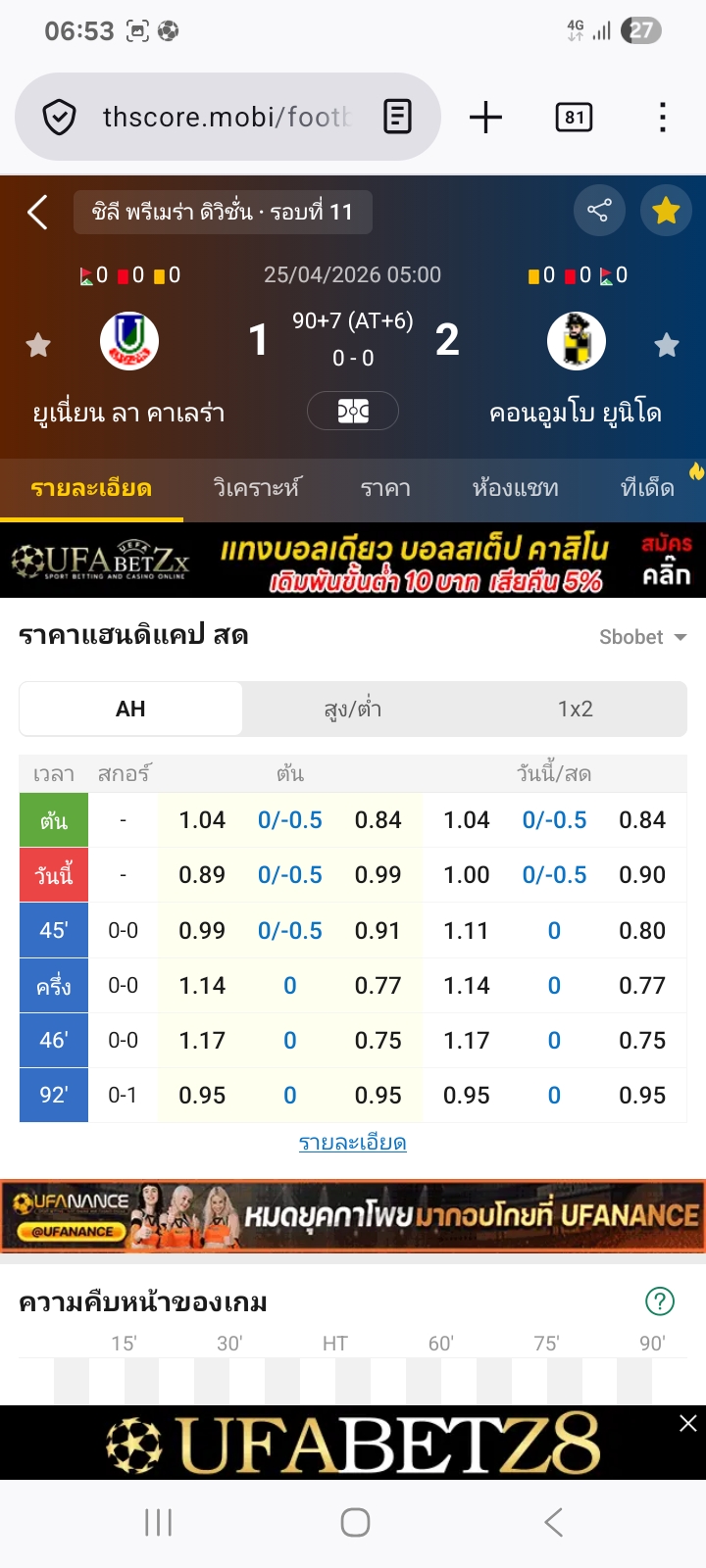Viewport: 706px width, 1568px height.
Task: Open the รายละเอียด link under odds table
Action: 353,1143
